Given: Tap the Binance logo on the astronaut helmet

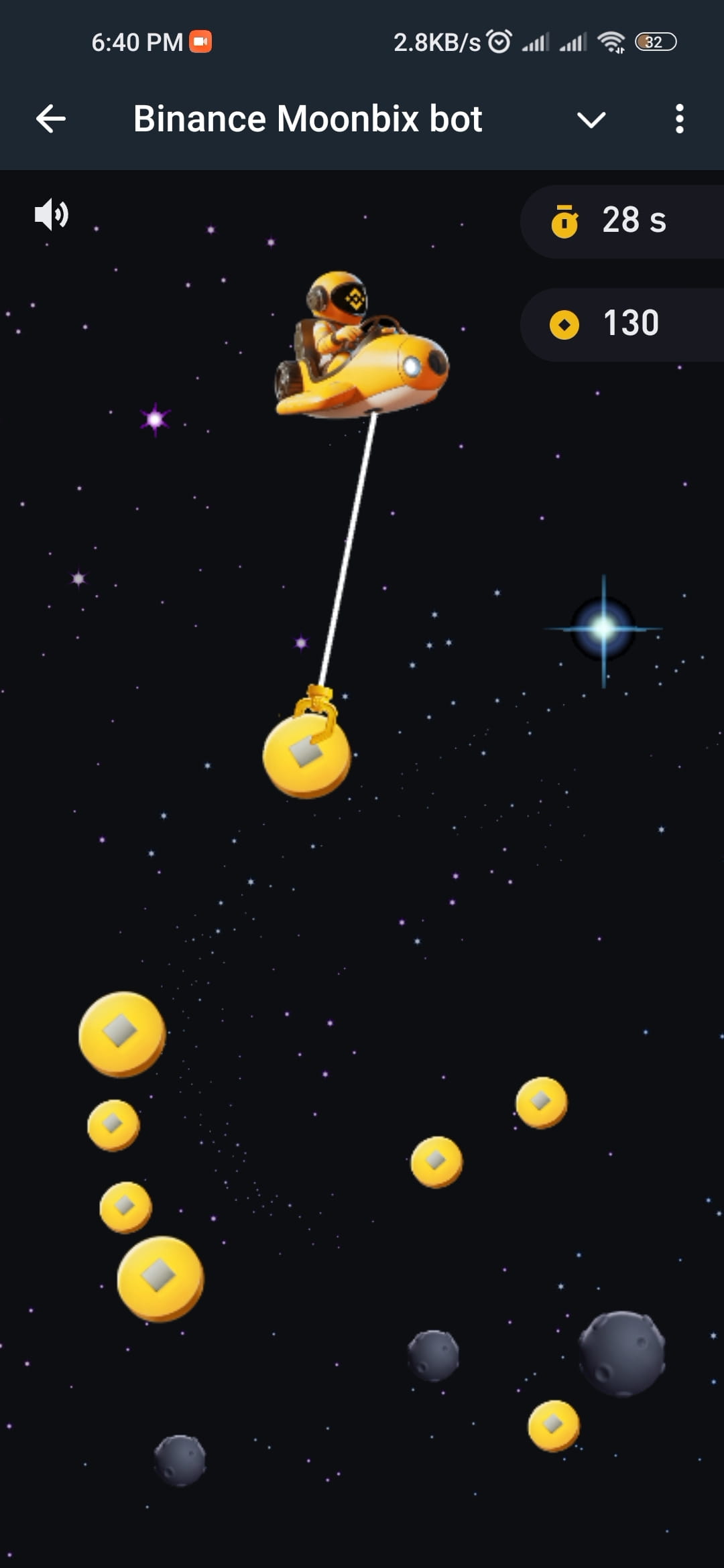Looking at the screenshot, I should coord(356,300).
